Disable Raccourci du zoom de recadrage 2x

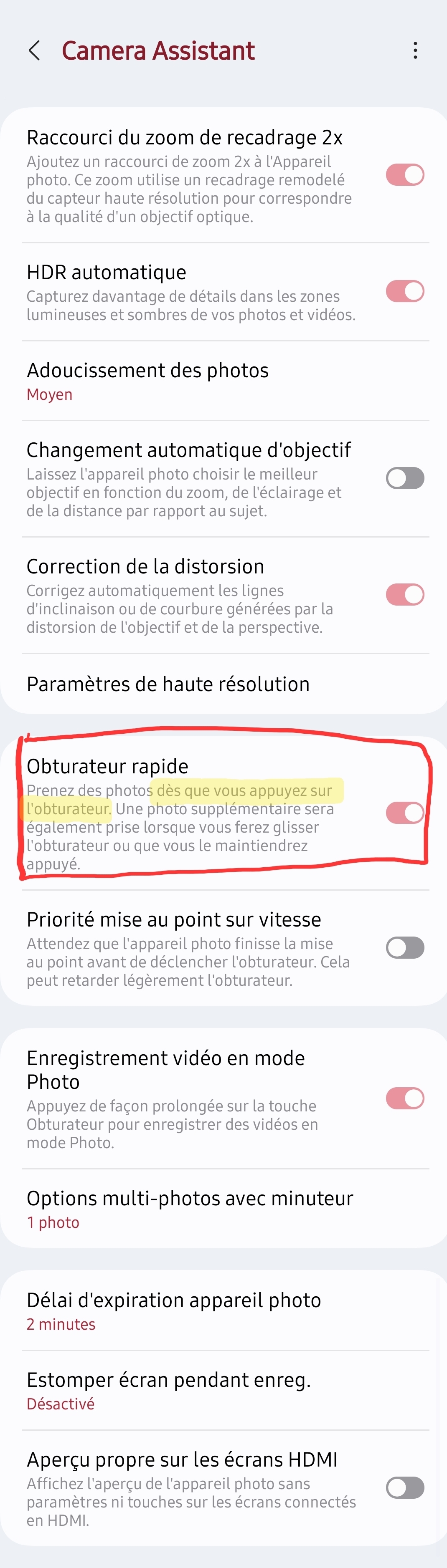[404, 175]
